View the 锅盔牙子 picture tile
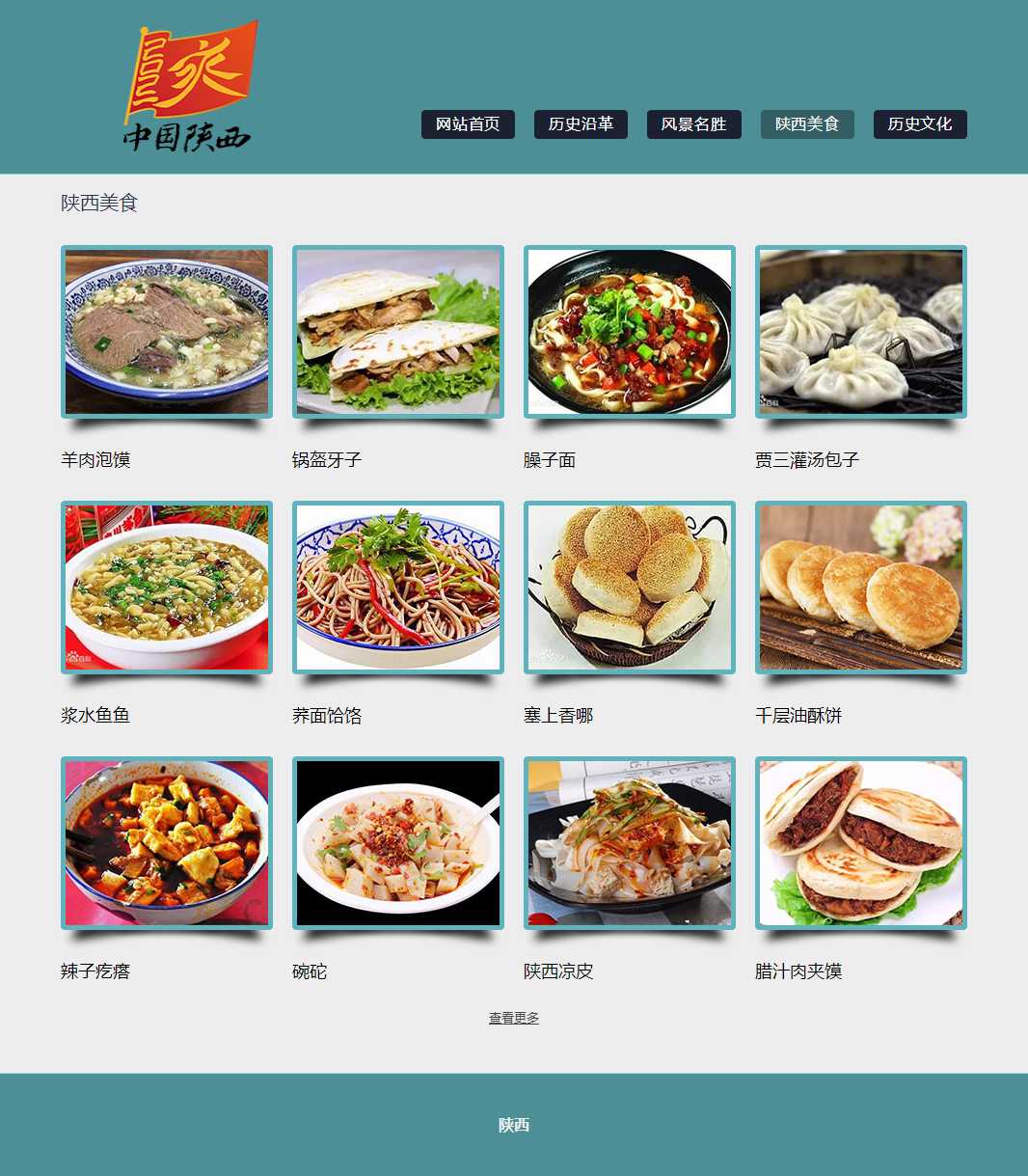 click(398, 332)
